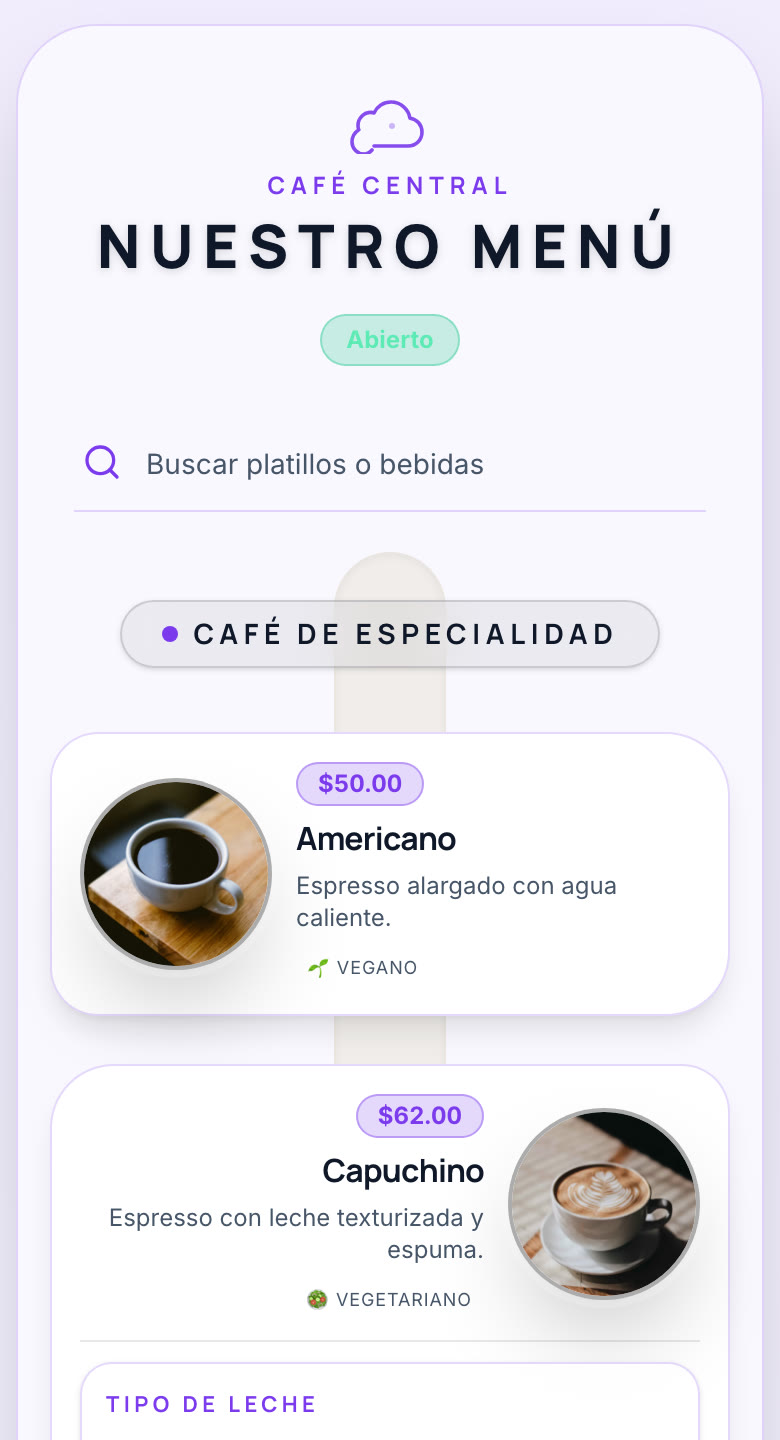
Task: Select the Café de Especialidad category chip
Action: pos(390,634)
